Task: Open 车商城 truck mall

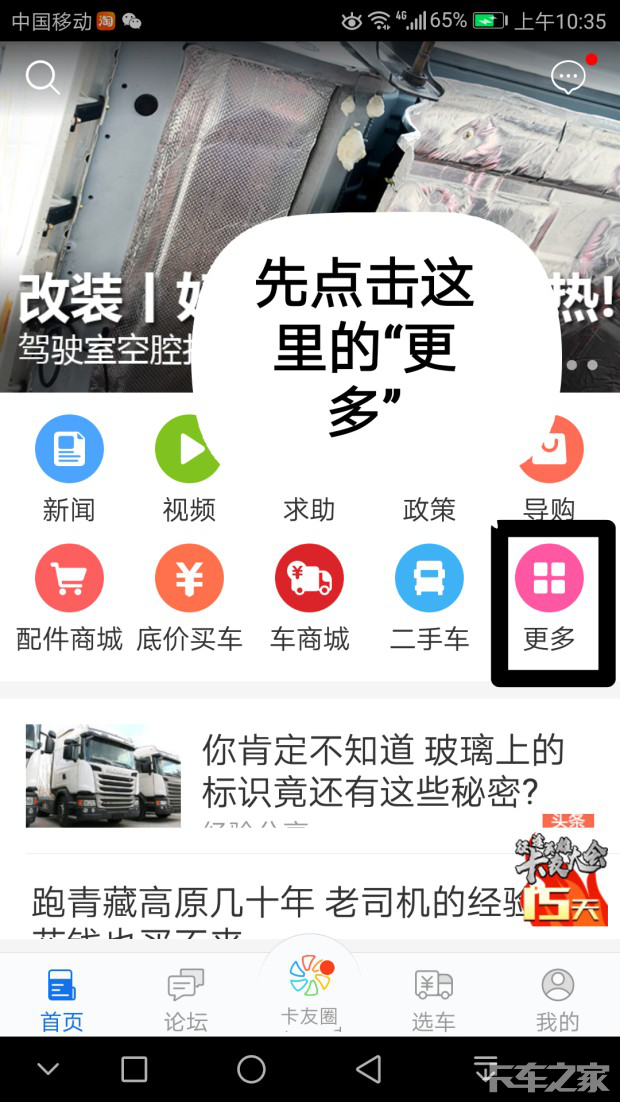Action: (x=309, y=597)
